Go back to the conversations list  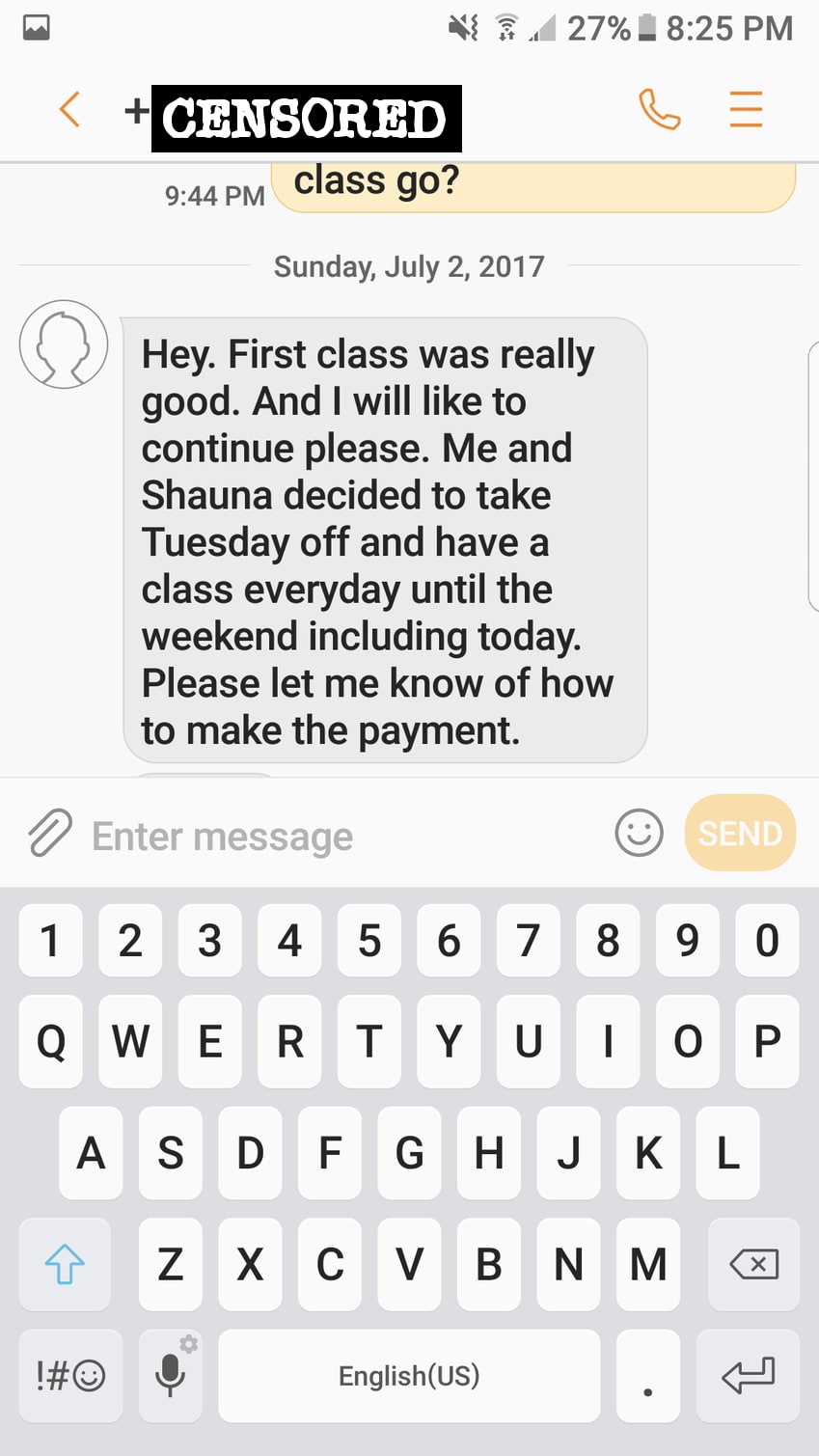(x=69, y=110)
